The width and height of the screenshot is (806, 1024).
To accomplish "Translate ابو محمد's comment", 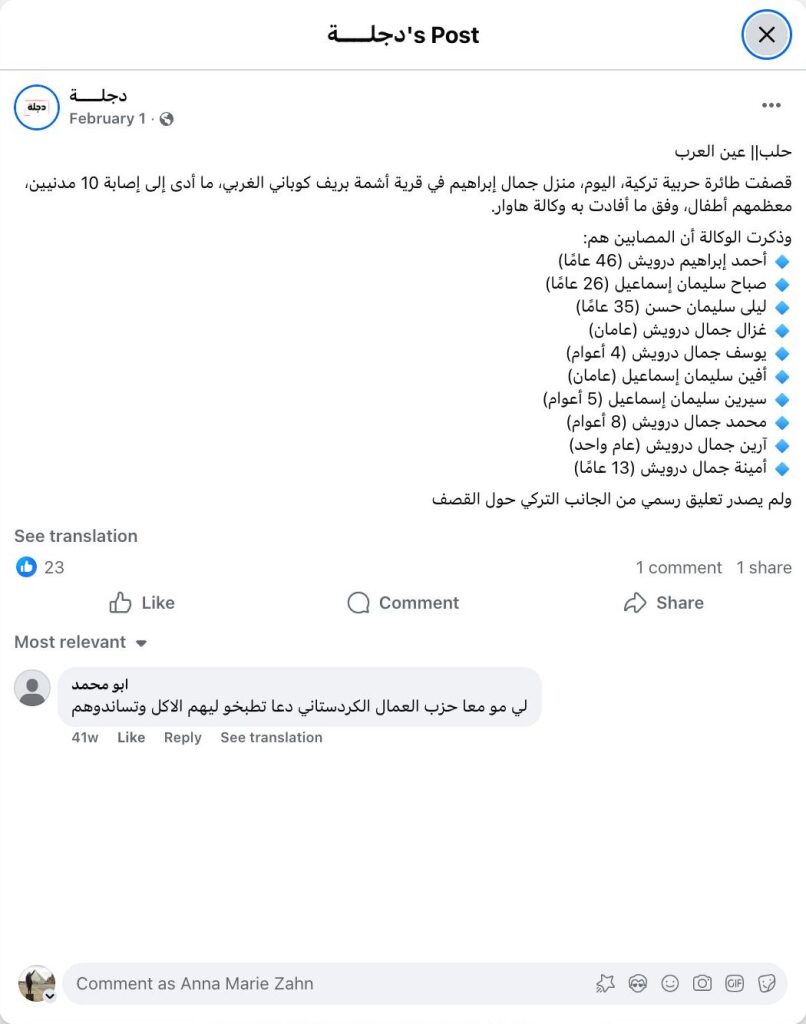I will 271,737.
